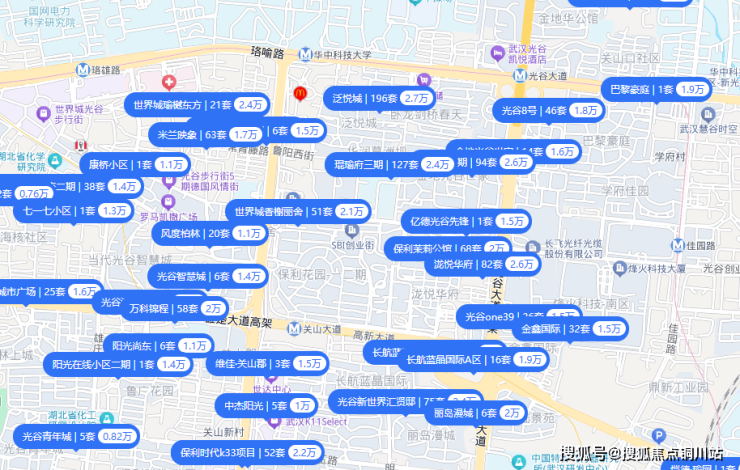The height and width of the screenshot is (470, 740).
Task: Open the 阳光在线小区二期 marker
Action: pyautogui.click(x=119, y=364)
